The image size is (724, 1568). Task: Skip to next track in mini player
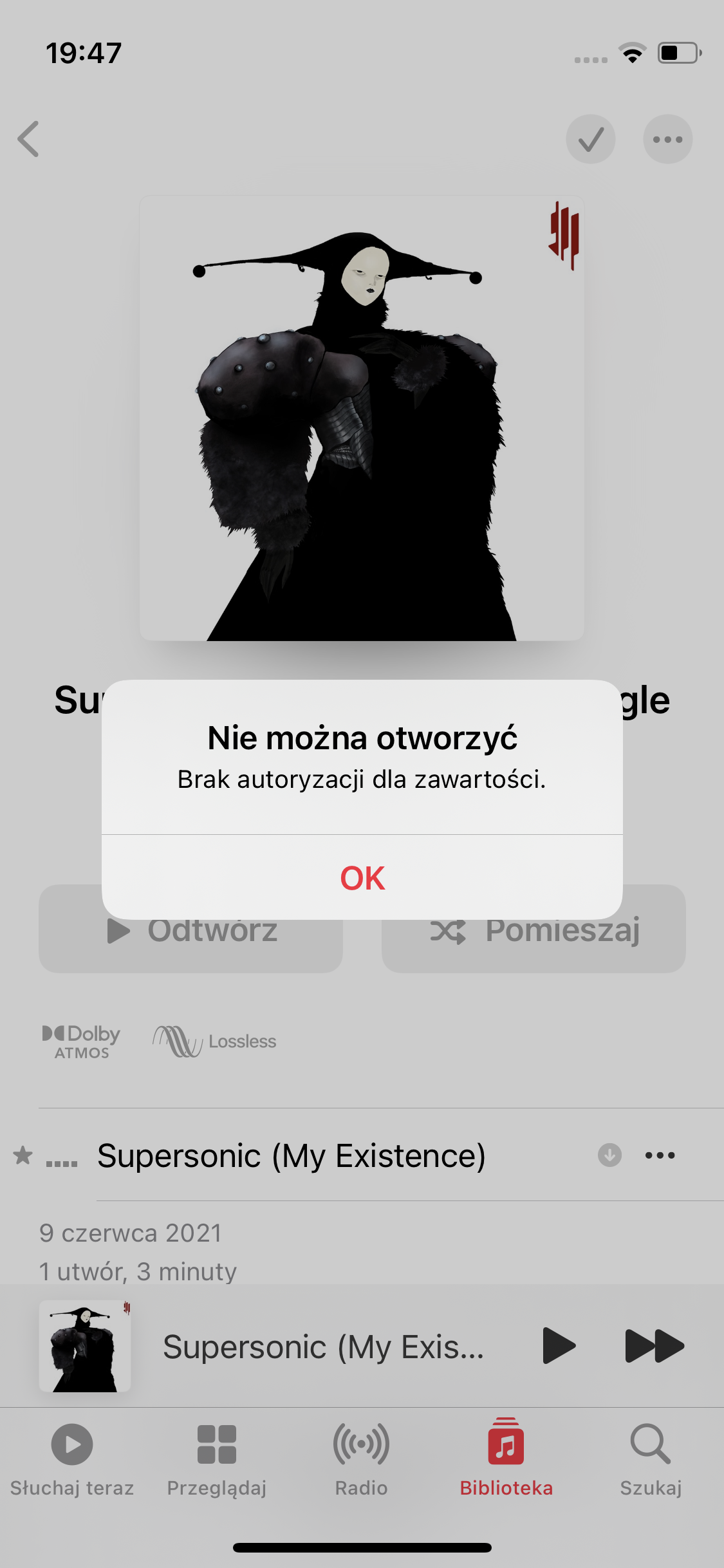point(654,1345)
